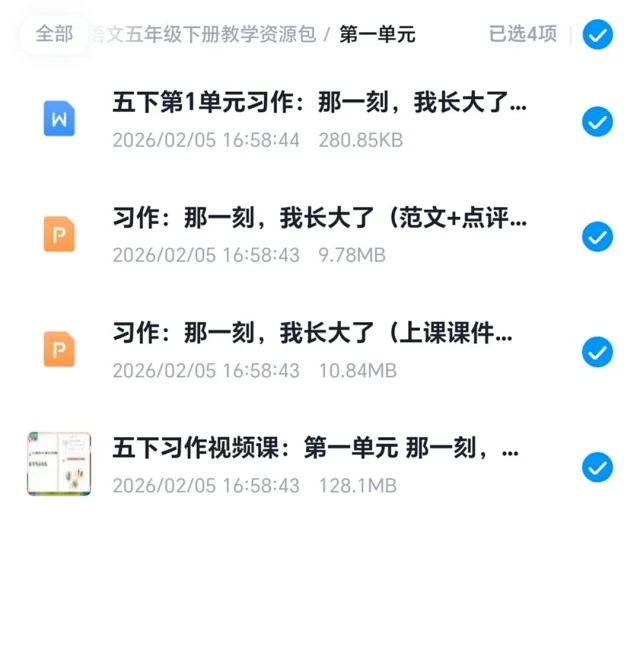Tap the 全部 breadcrumb chip
640x670 pixels.
[55, 34]
